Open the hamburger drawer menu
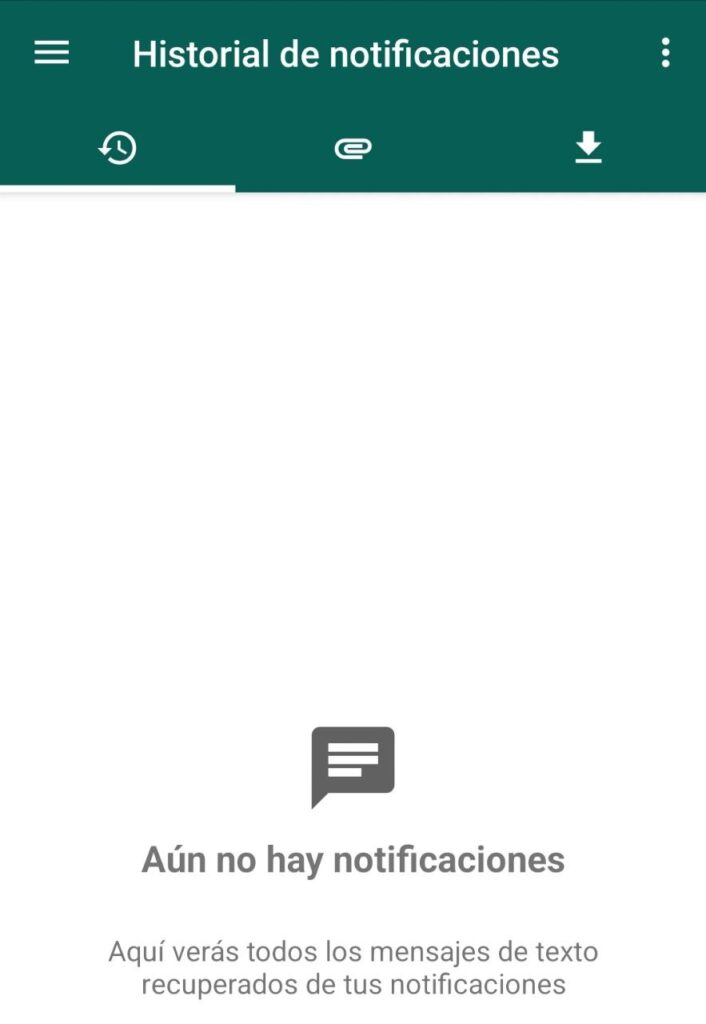Viewport: 706px width, 1024px height. (x=52, y=53)
